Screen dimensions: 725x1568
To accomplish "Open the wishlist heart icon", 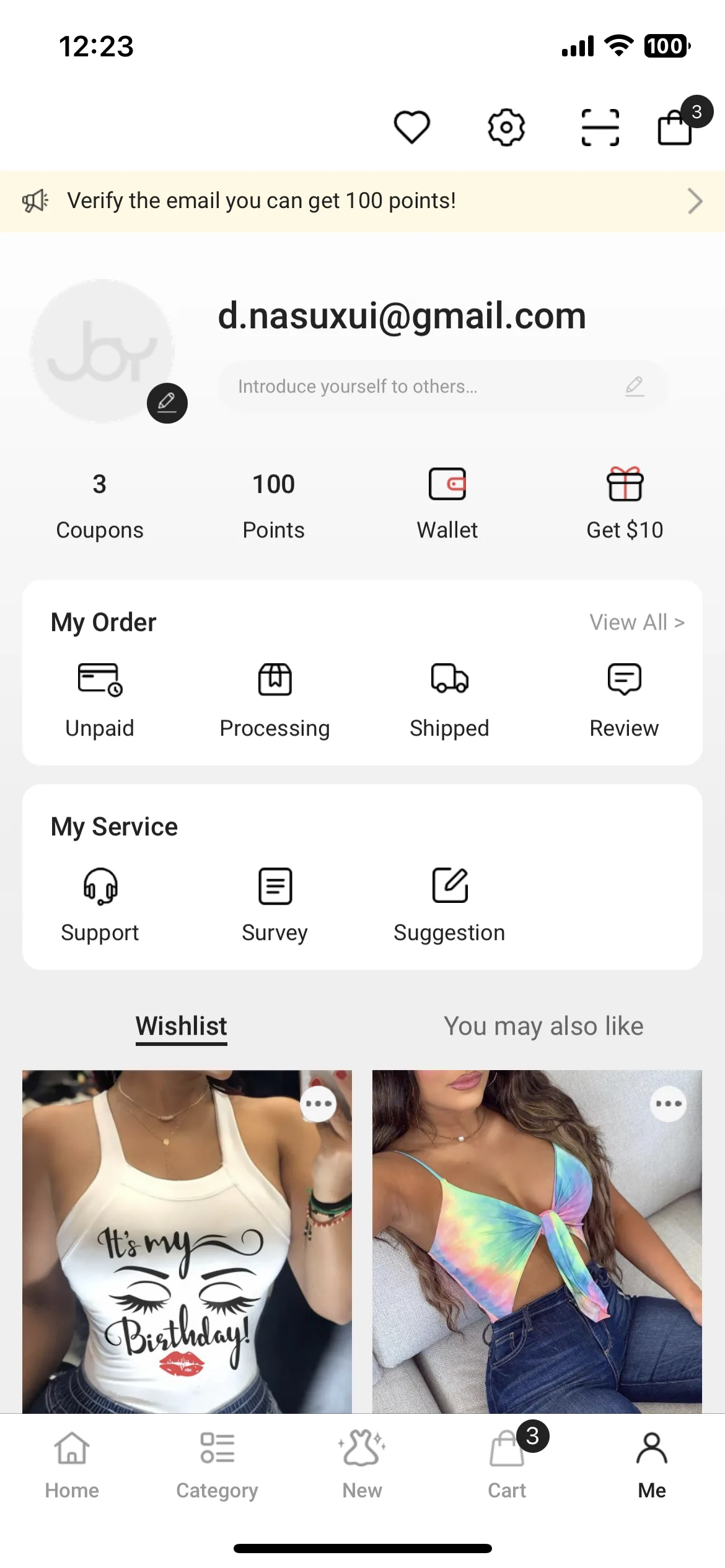I will pyautogui.click(x=411, y=127).
